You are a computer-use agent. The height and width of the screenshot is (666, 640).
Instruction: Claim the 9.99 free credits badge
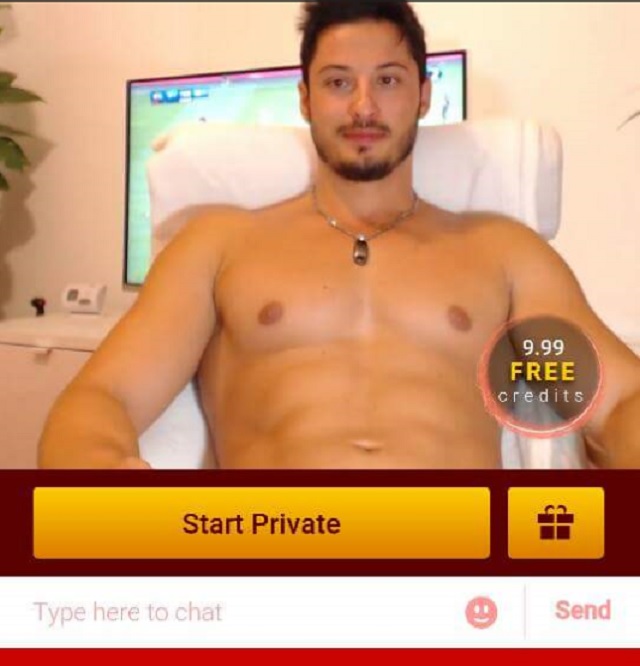(x=542, y=373)
